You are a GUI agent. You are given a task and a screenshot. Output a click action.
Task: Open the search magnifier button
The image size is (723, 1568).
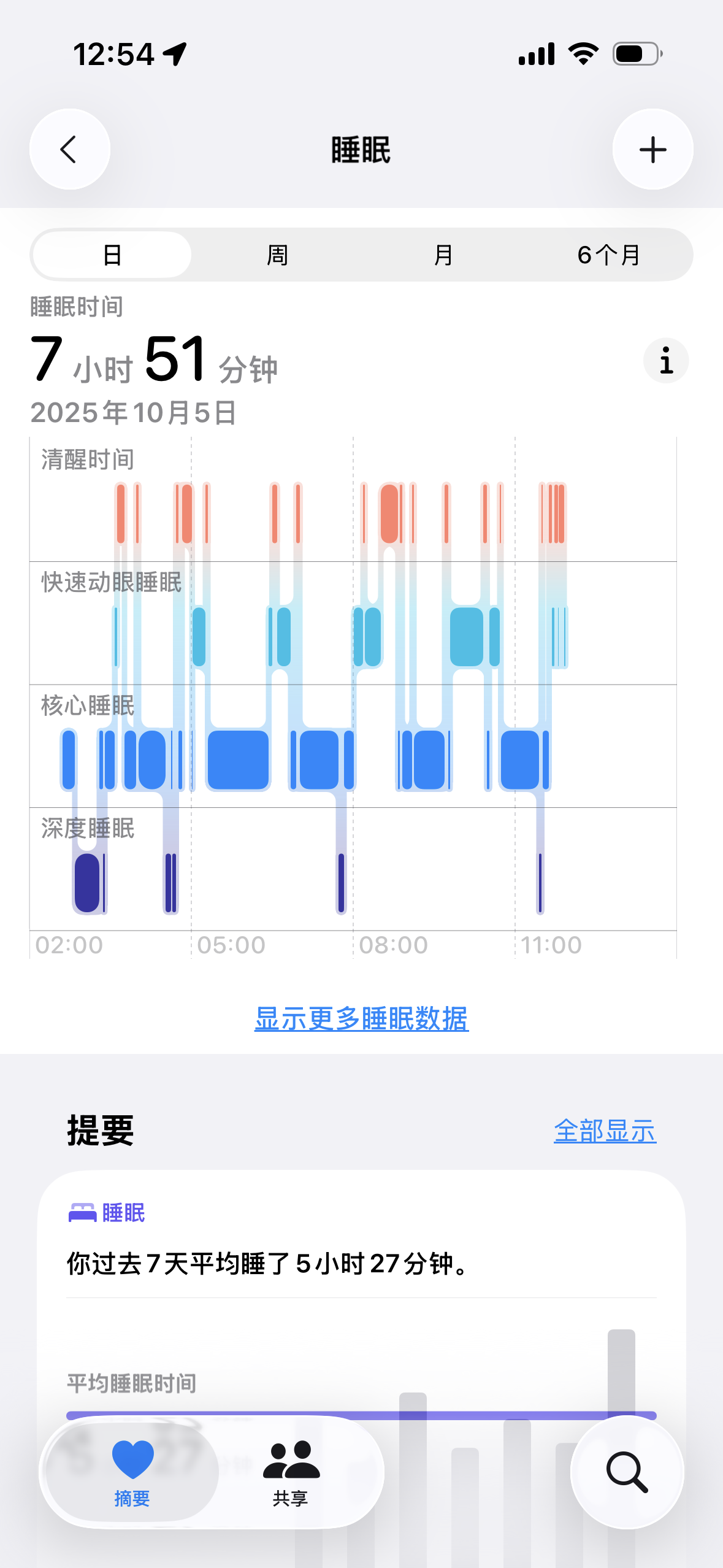(627, 1472)
